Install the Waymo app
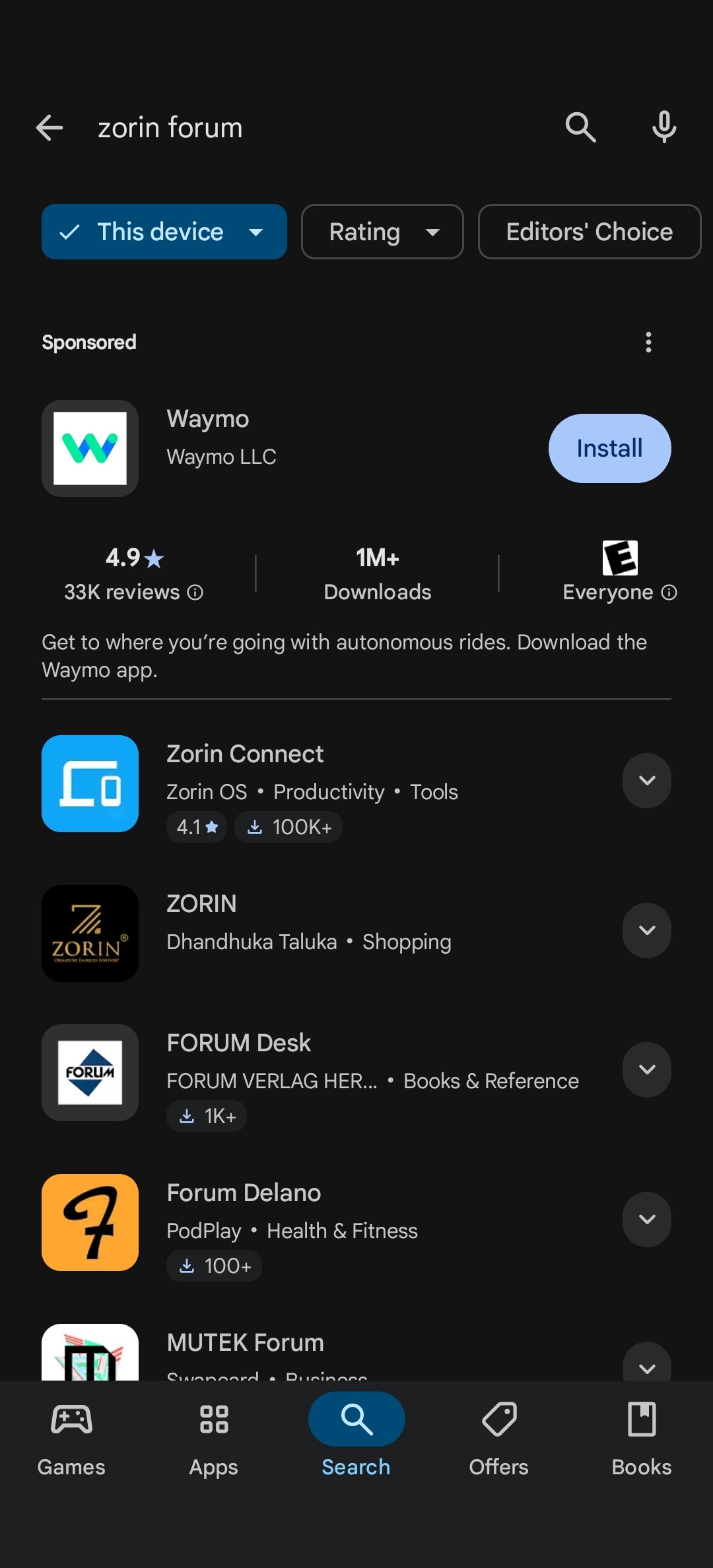The height and width of the screenshot is (1568, 713). 609,449
